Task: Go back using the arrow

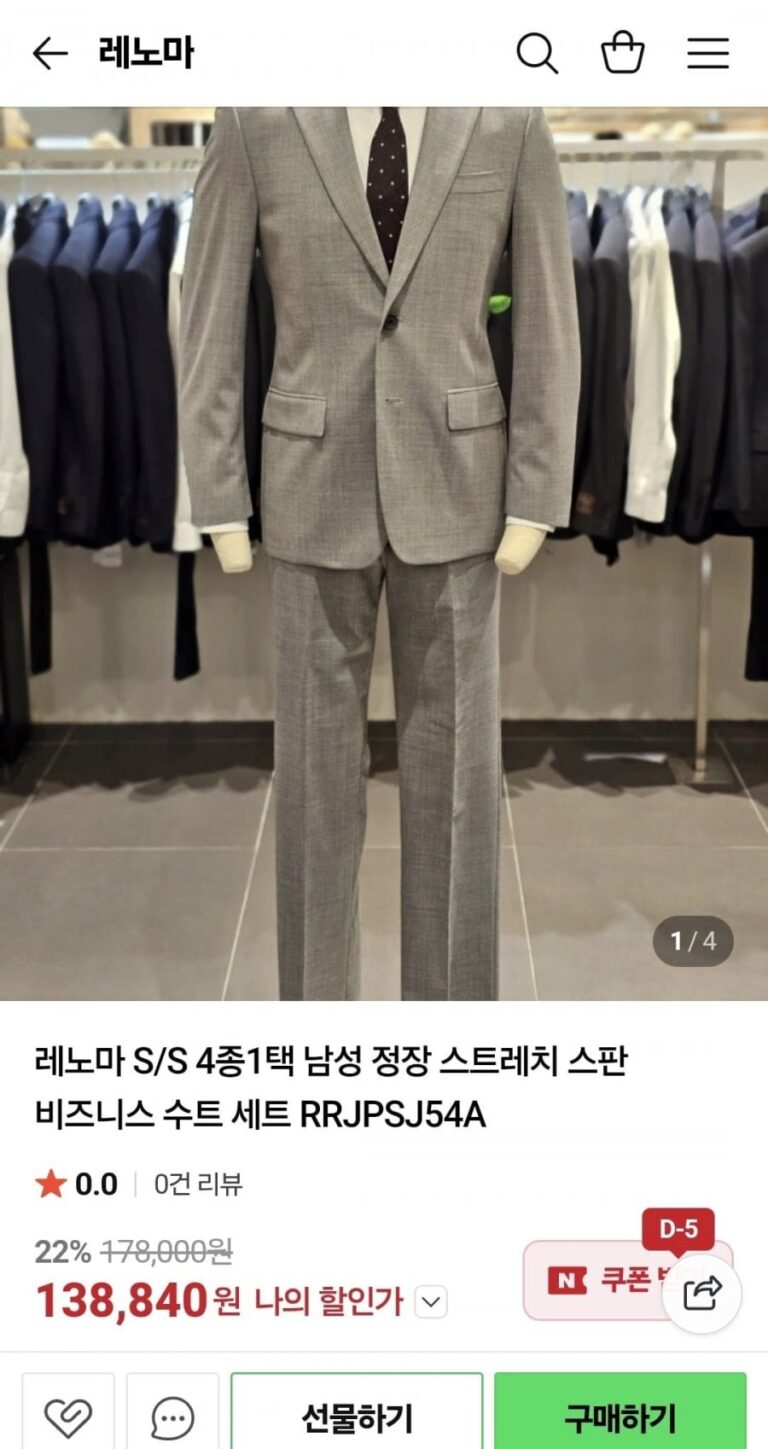Action: tap(49, 53)
